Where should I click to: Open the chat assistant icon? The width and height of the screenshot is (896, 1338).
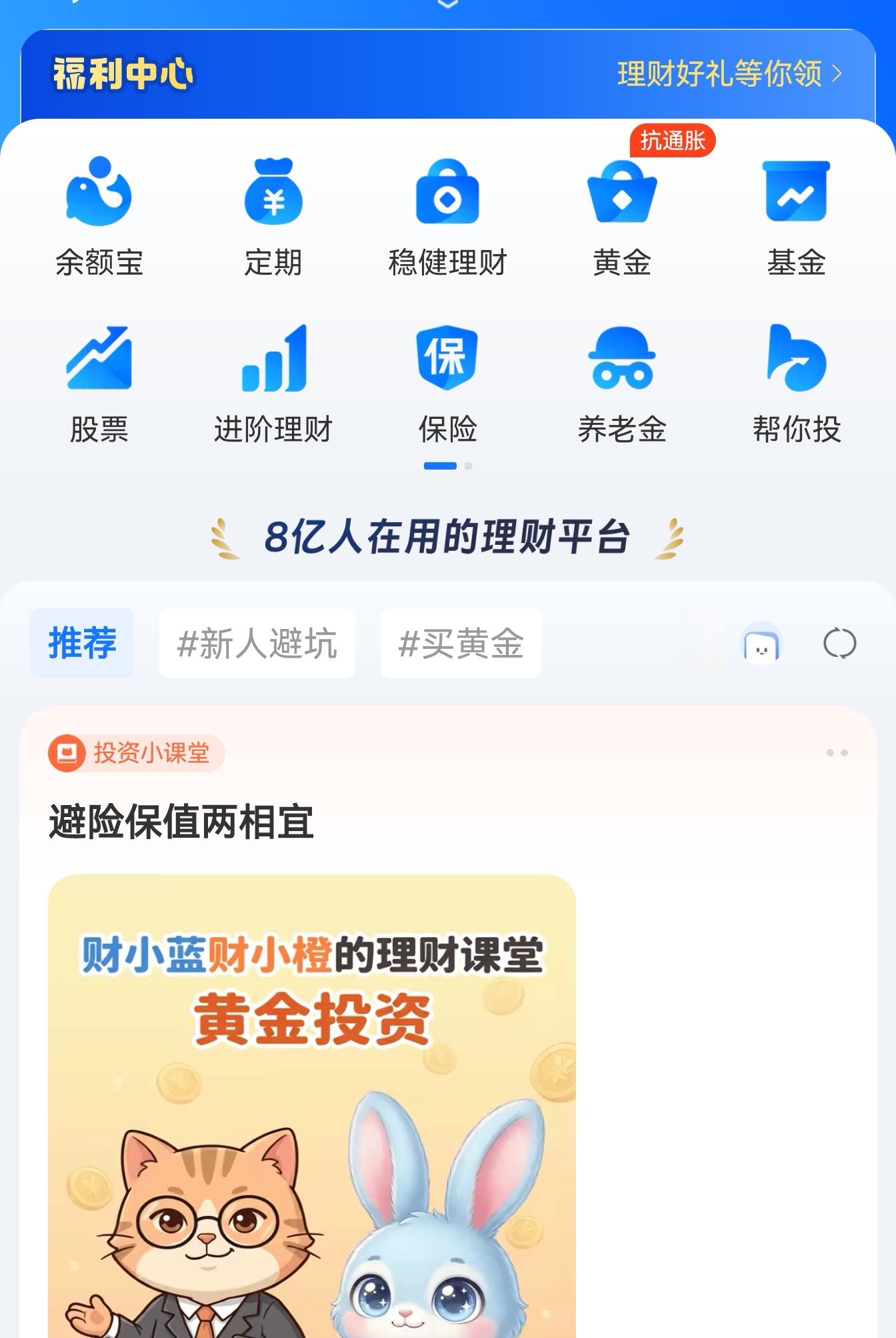763,643
